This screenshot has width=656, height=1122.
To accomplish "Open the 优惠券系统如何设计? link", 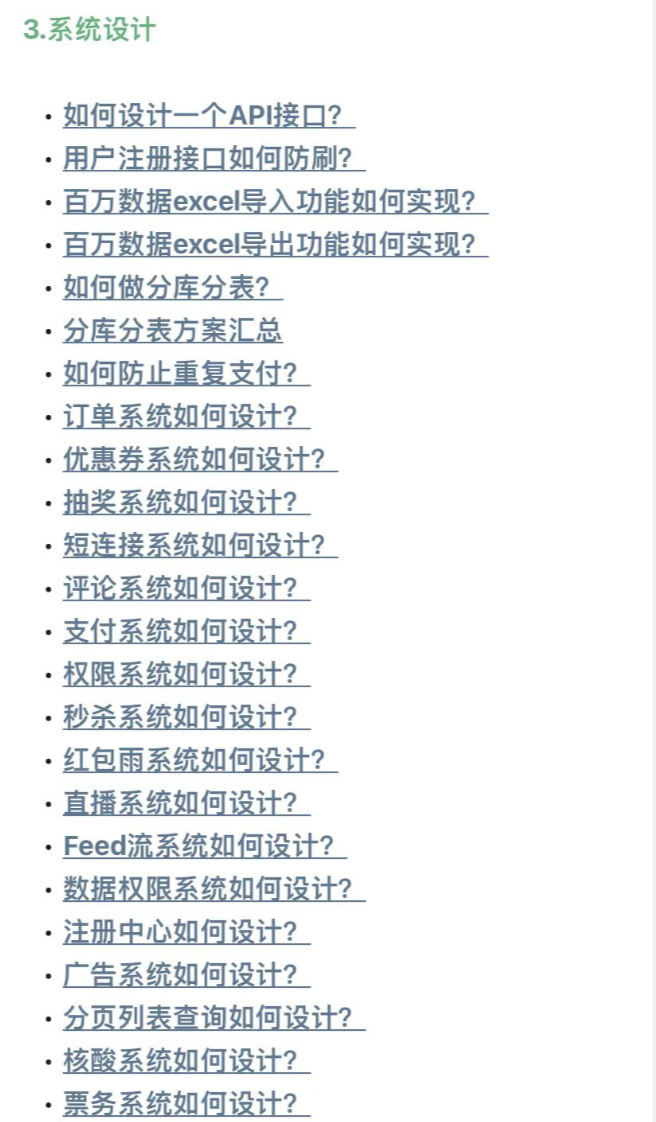I will pyautogui.click(x=199, y=460).
